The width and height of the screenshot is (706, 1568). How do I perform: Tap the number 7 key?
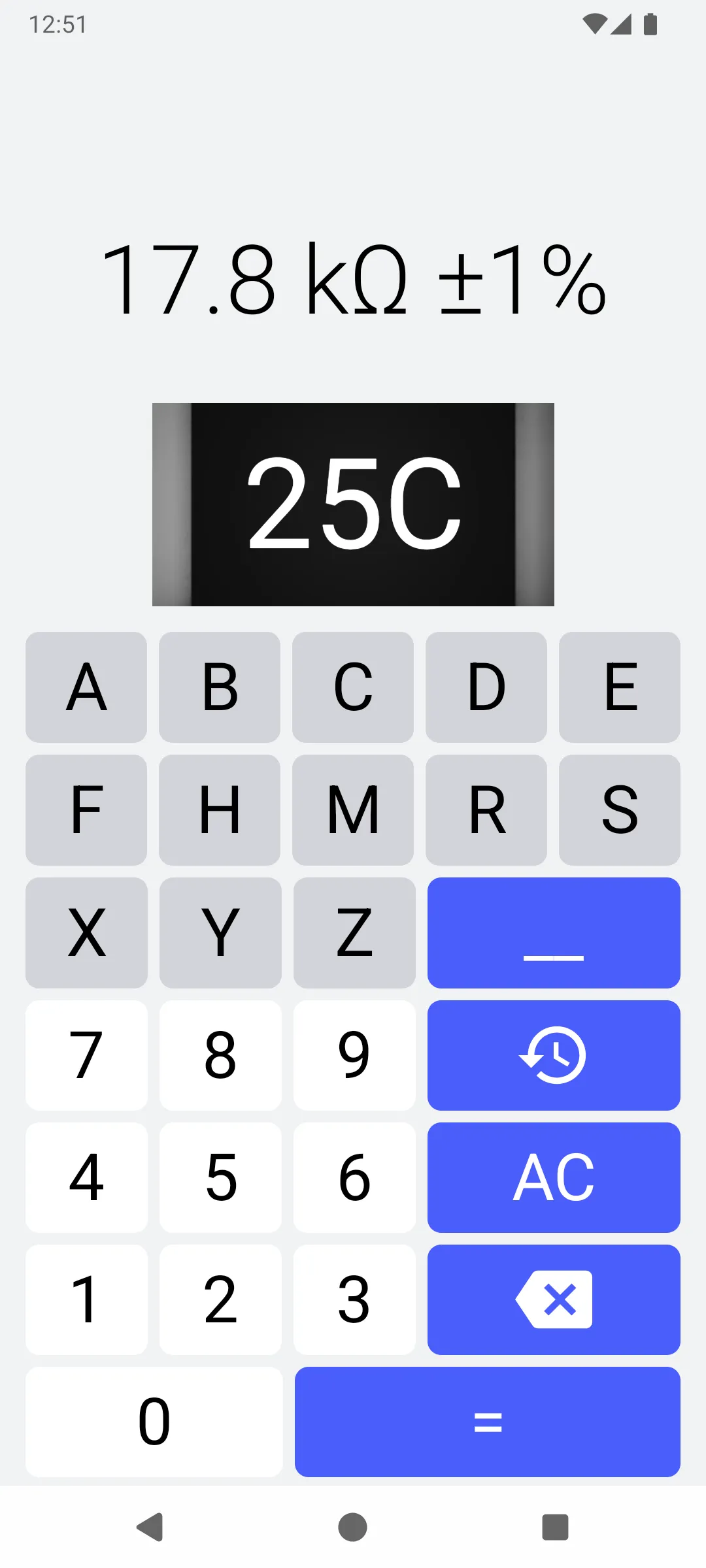pos(86,1055)
